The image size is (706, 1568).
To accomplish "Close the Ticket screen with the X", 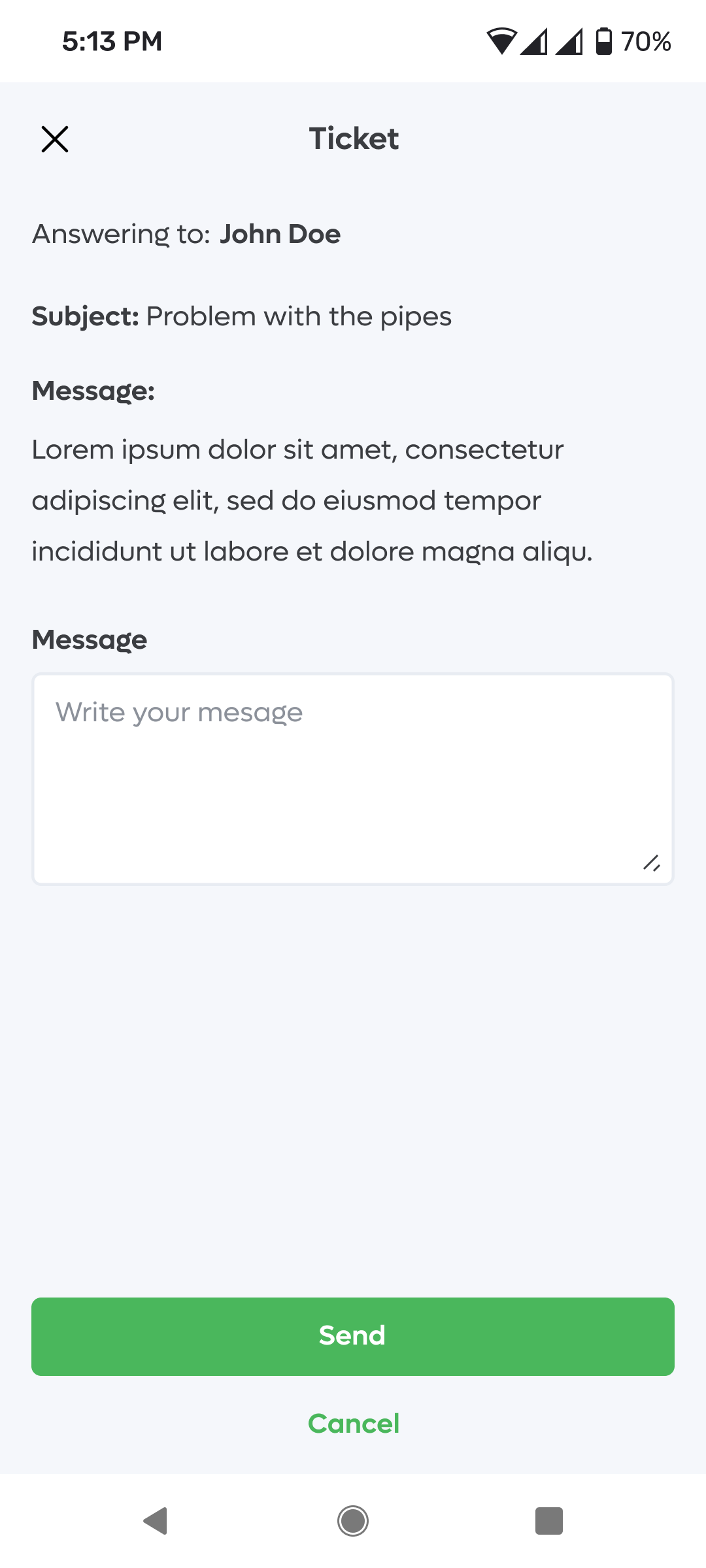I will pos(55,139).
